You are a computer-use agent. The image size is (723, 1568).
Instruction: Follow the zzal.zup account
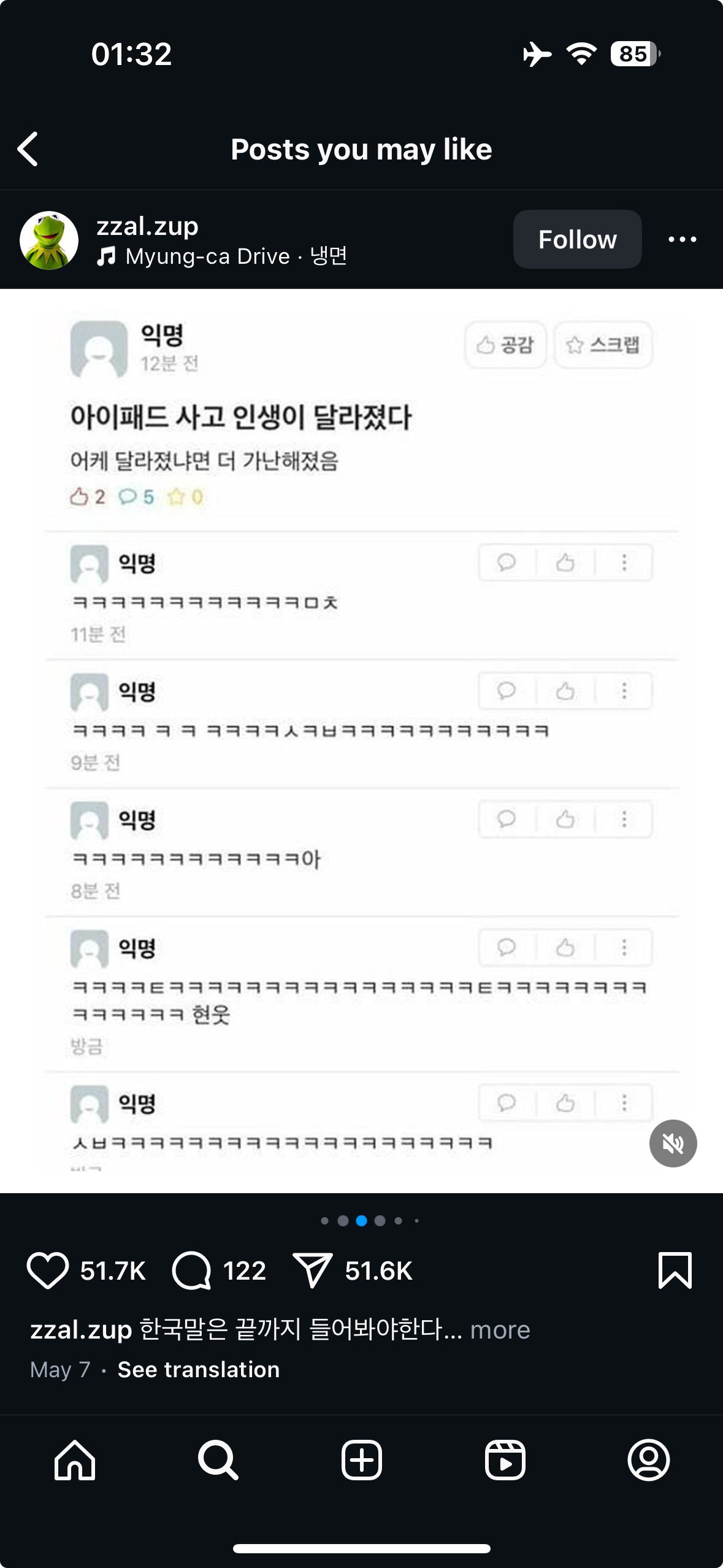click(577, 239)
